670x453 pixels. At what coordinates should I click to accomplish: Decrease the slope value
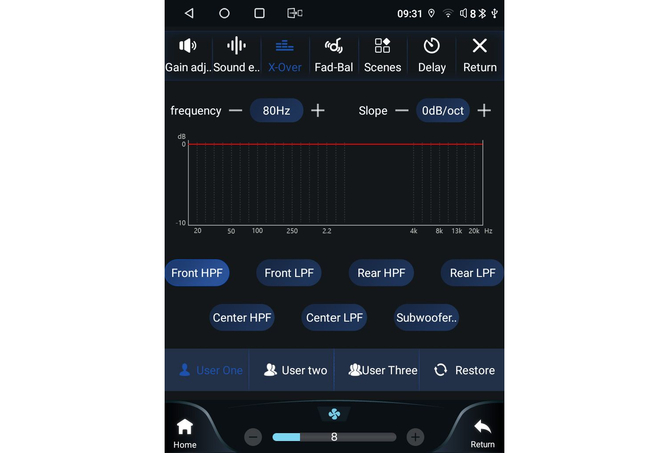tap(402, 111)
